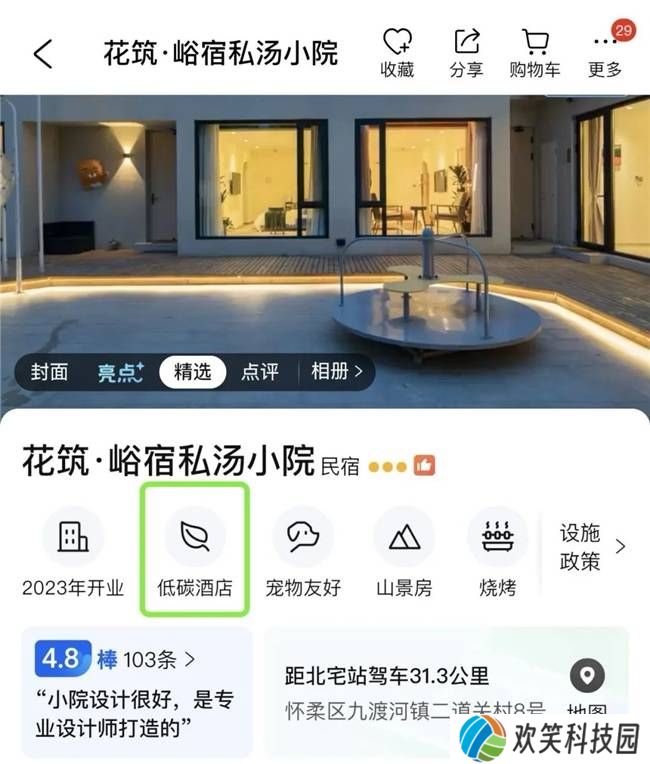This screenshot has width=650, height=764.
Task: Switch photo gallery to 点评 tab
Action: point(260,371)
